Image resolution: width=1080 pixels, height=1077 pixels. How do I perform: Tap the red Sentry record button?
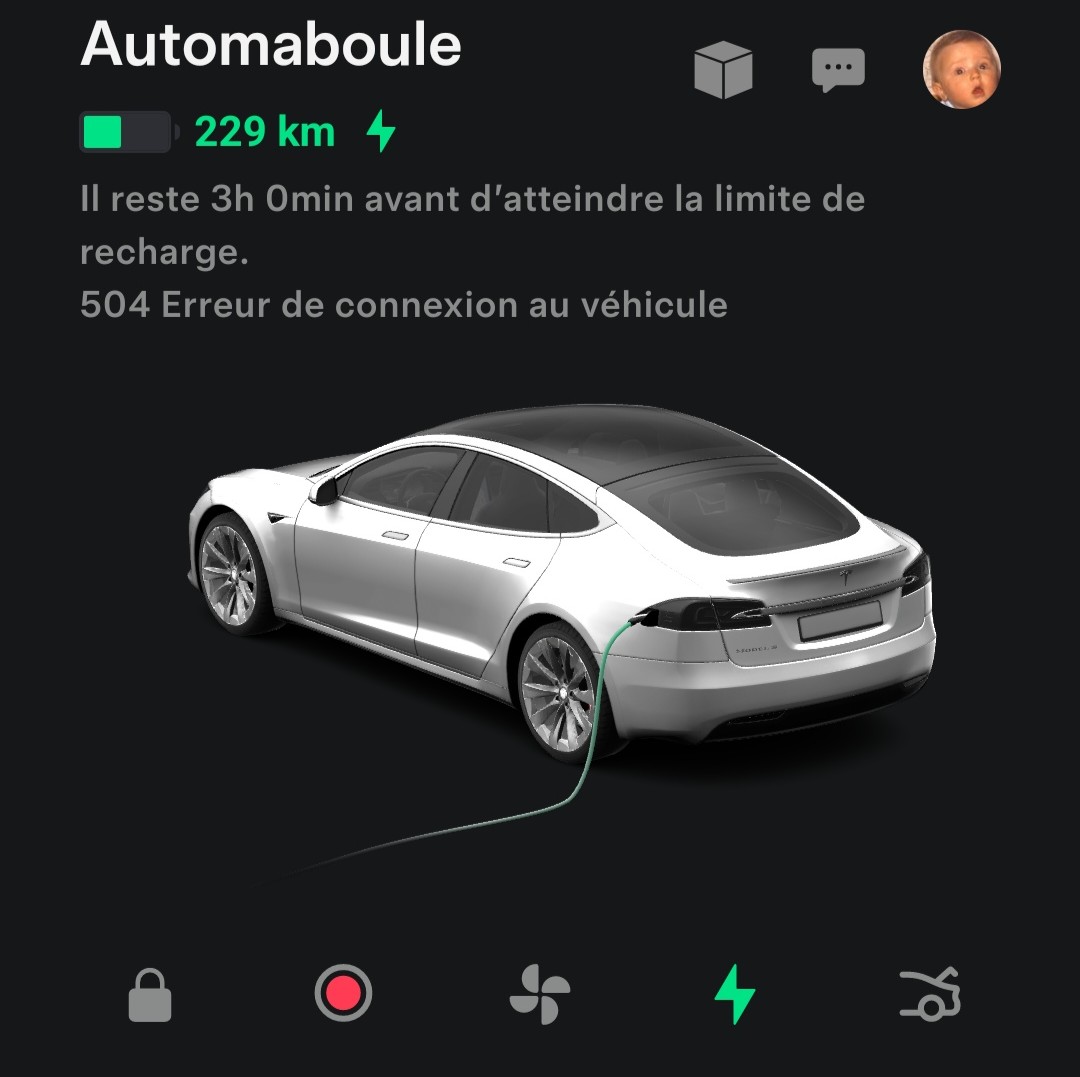pos(343,994)
